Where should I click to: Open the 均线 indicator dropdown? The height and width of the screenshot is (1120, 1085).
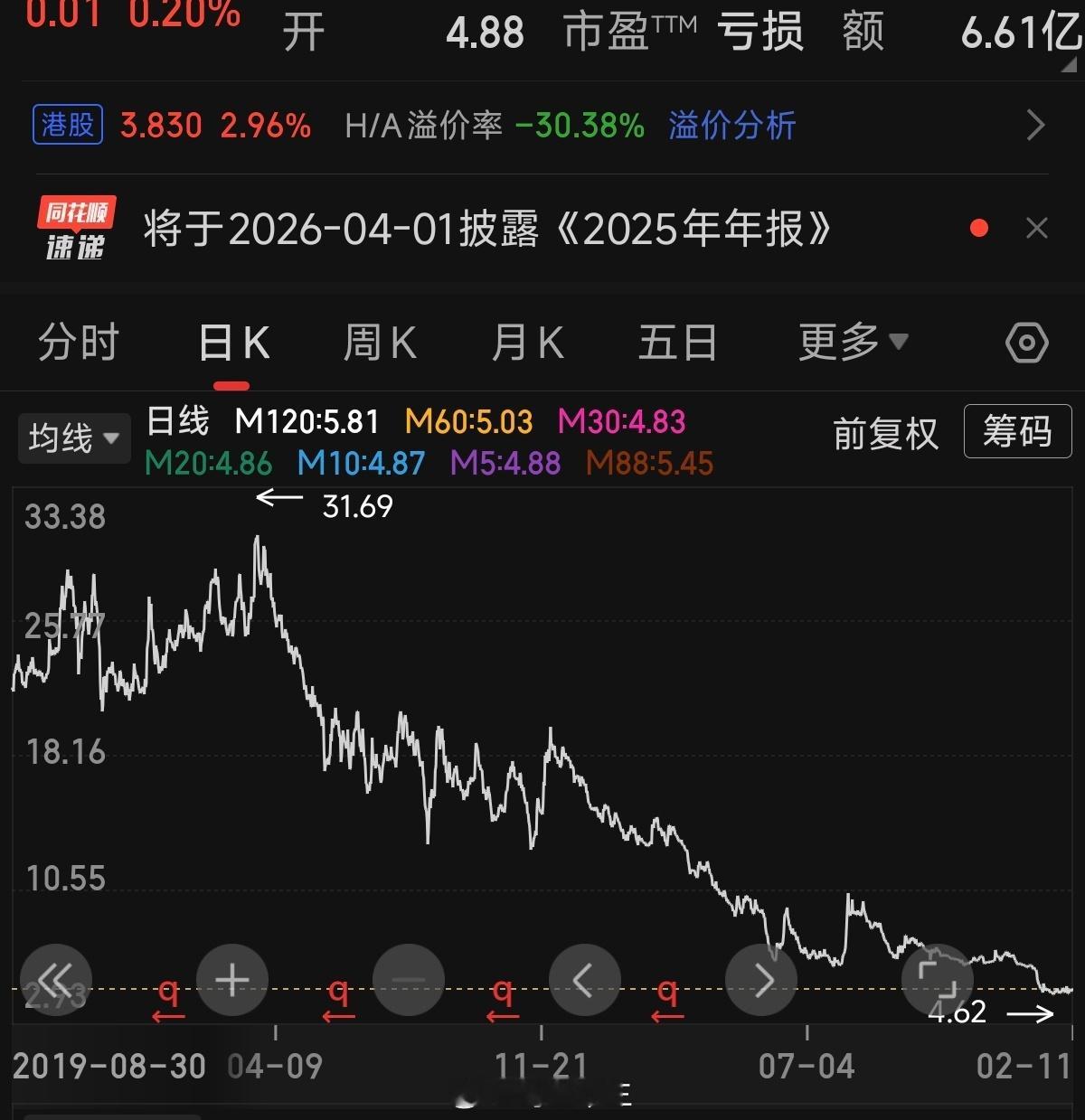(x=73, y=438)
